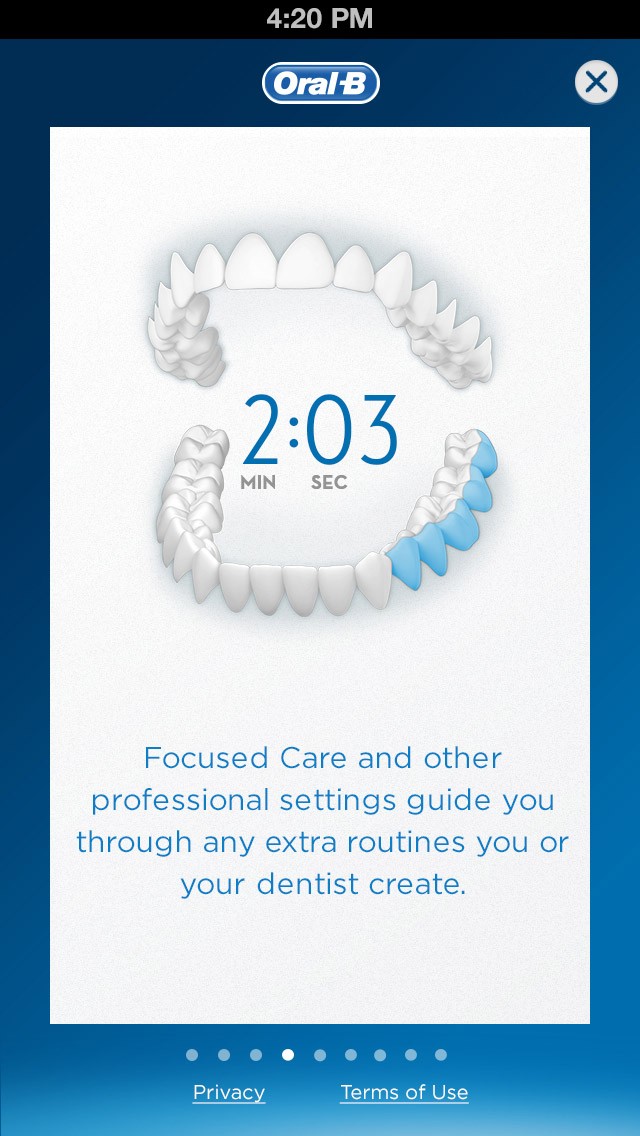Screen dimensions: 640x1136
Task: Close the Oral-B intro tour
Action: [x=596, y=82]
